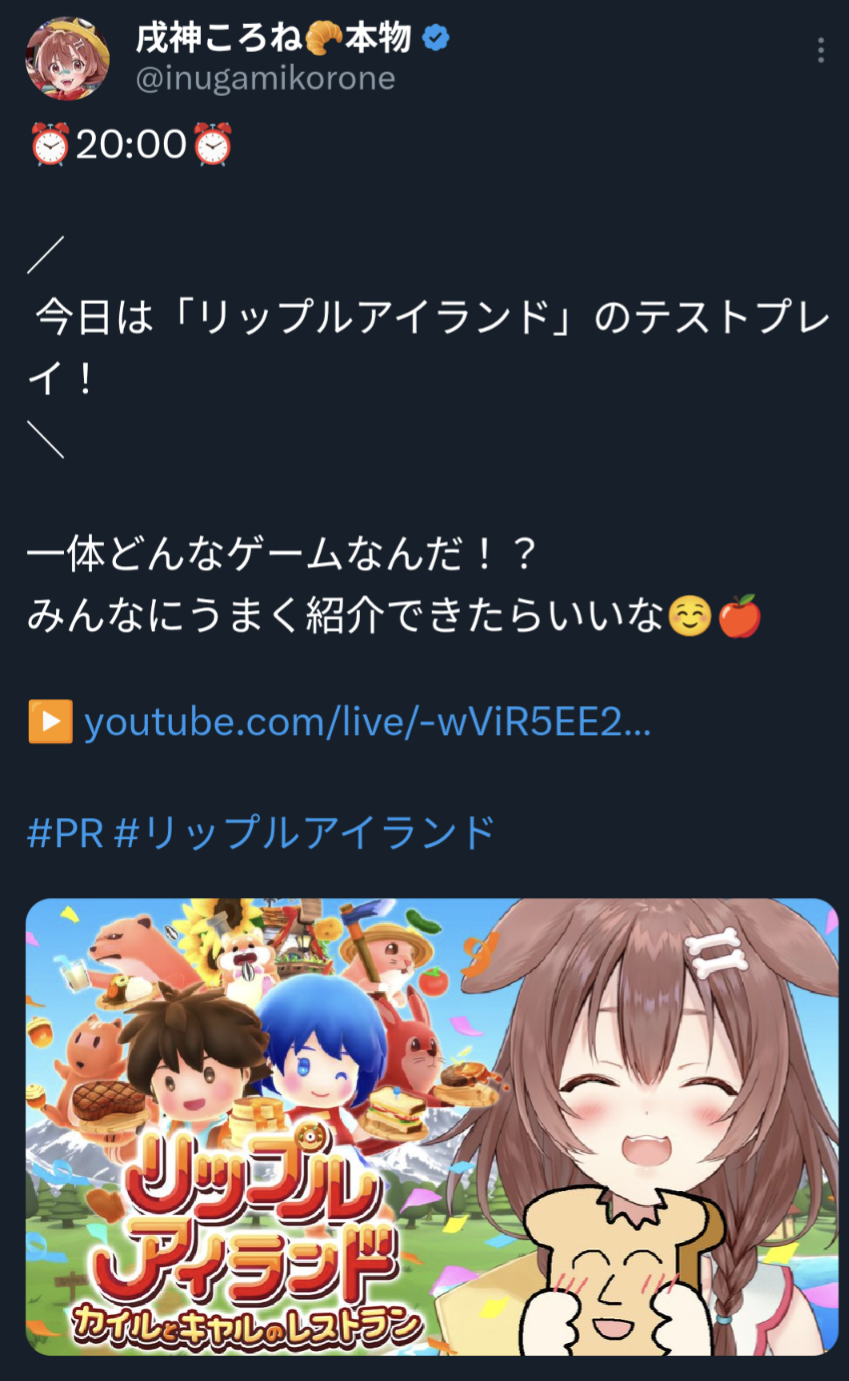Viewport: 849px width, 1381px height.
Task: Open the youtube.com/live link
Action: coord(368,723)
